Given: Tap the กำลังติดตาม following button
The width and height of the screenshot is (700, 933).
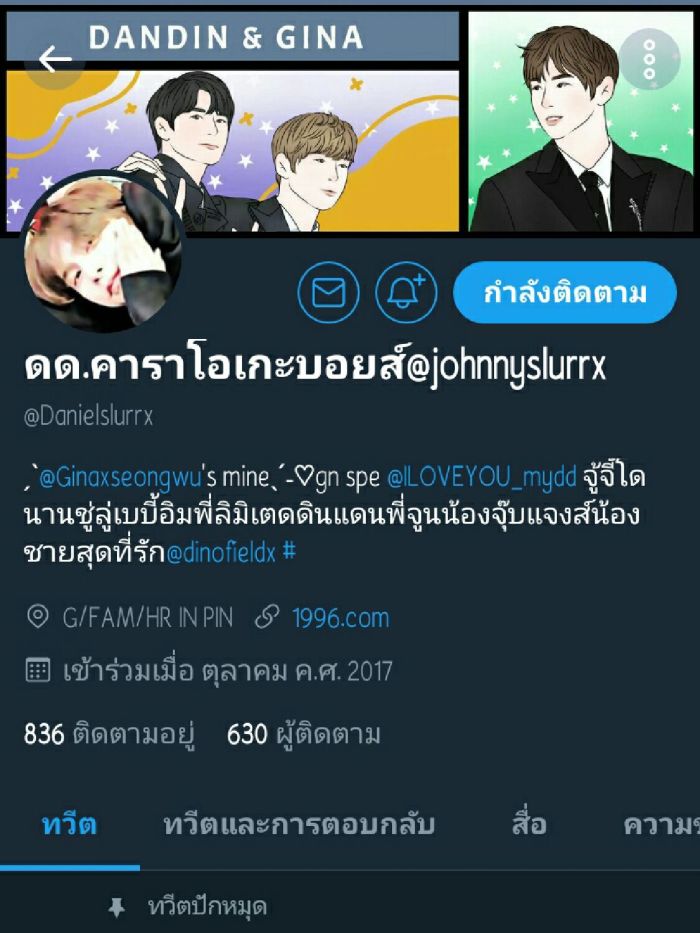Looking at the screenshot, I should (x=565, y=293).
